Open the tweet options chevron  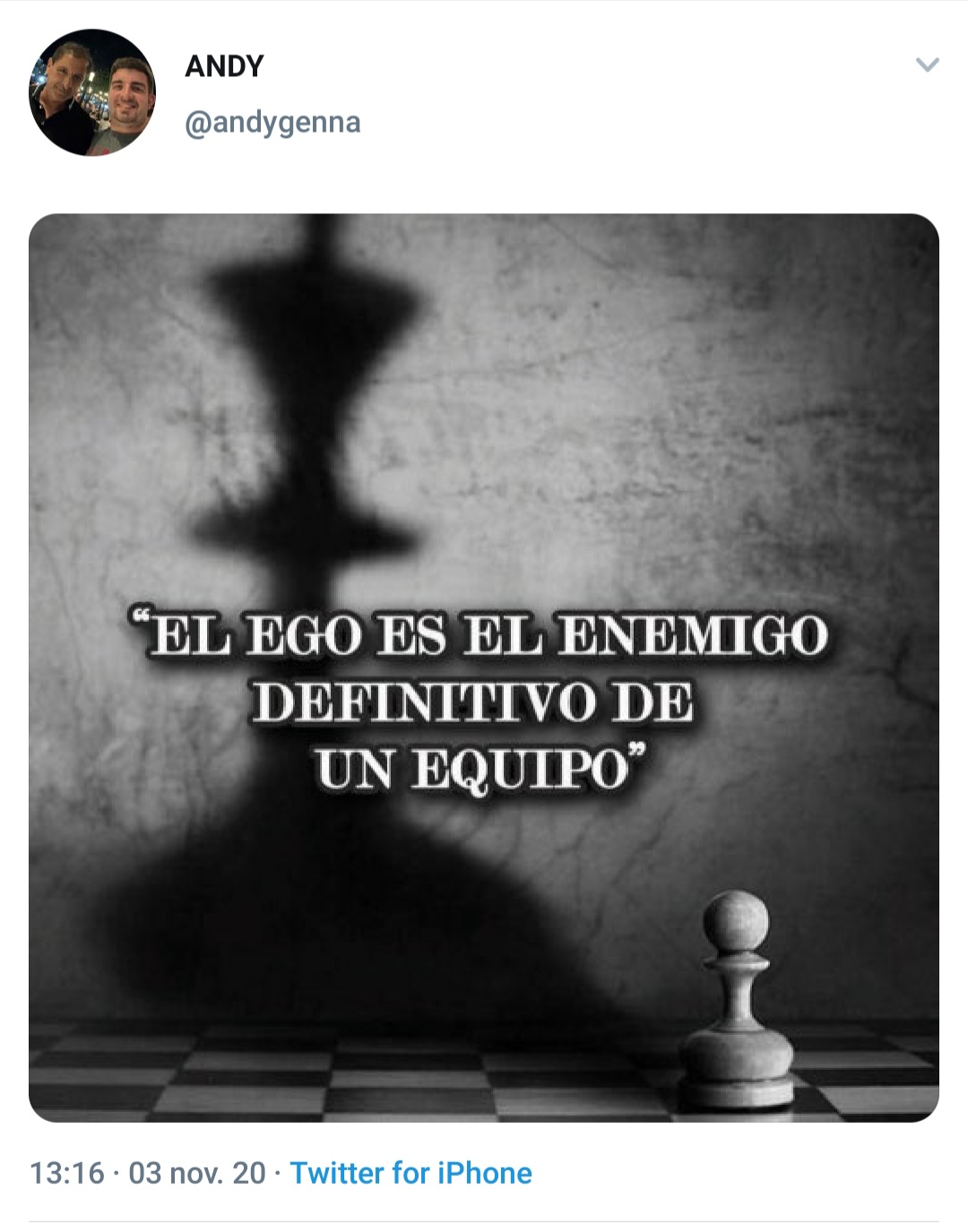point(927,65)
